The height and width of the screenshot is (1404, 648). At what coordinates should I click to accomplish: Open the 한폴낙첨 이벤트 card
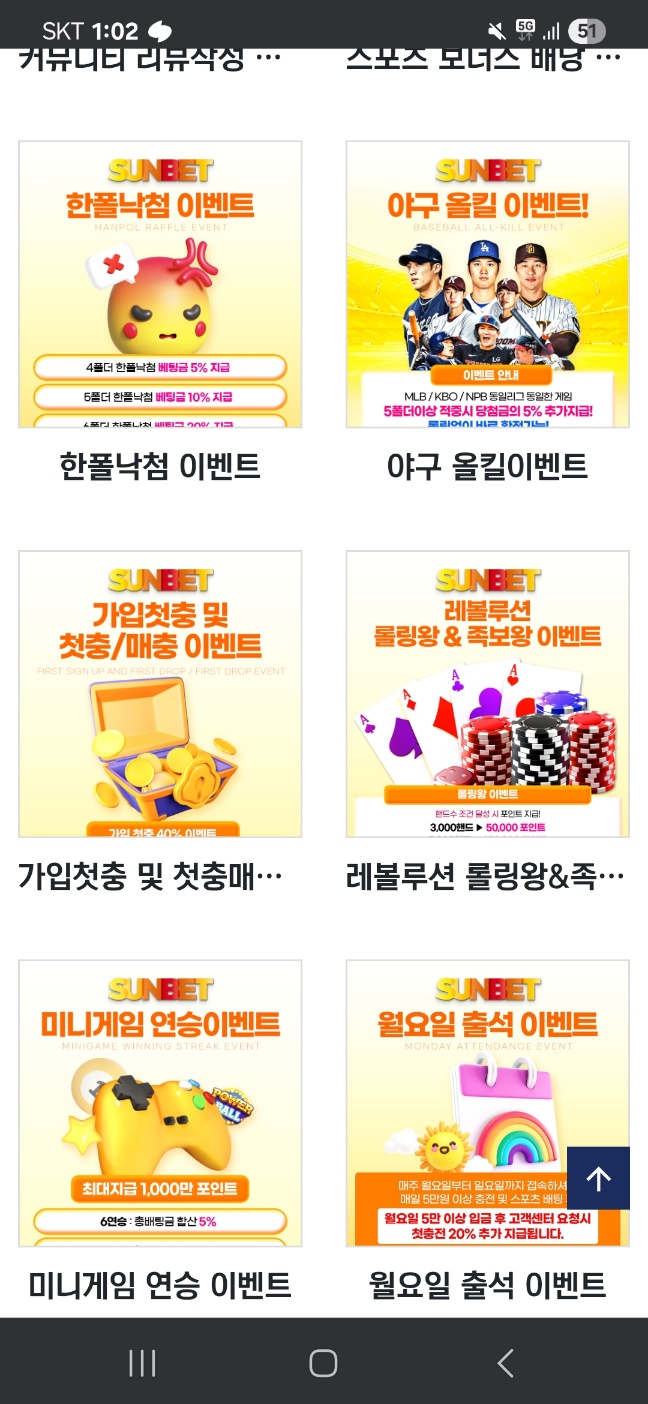tap(160, 285)
